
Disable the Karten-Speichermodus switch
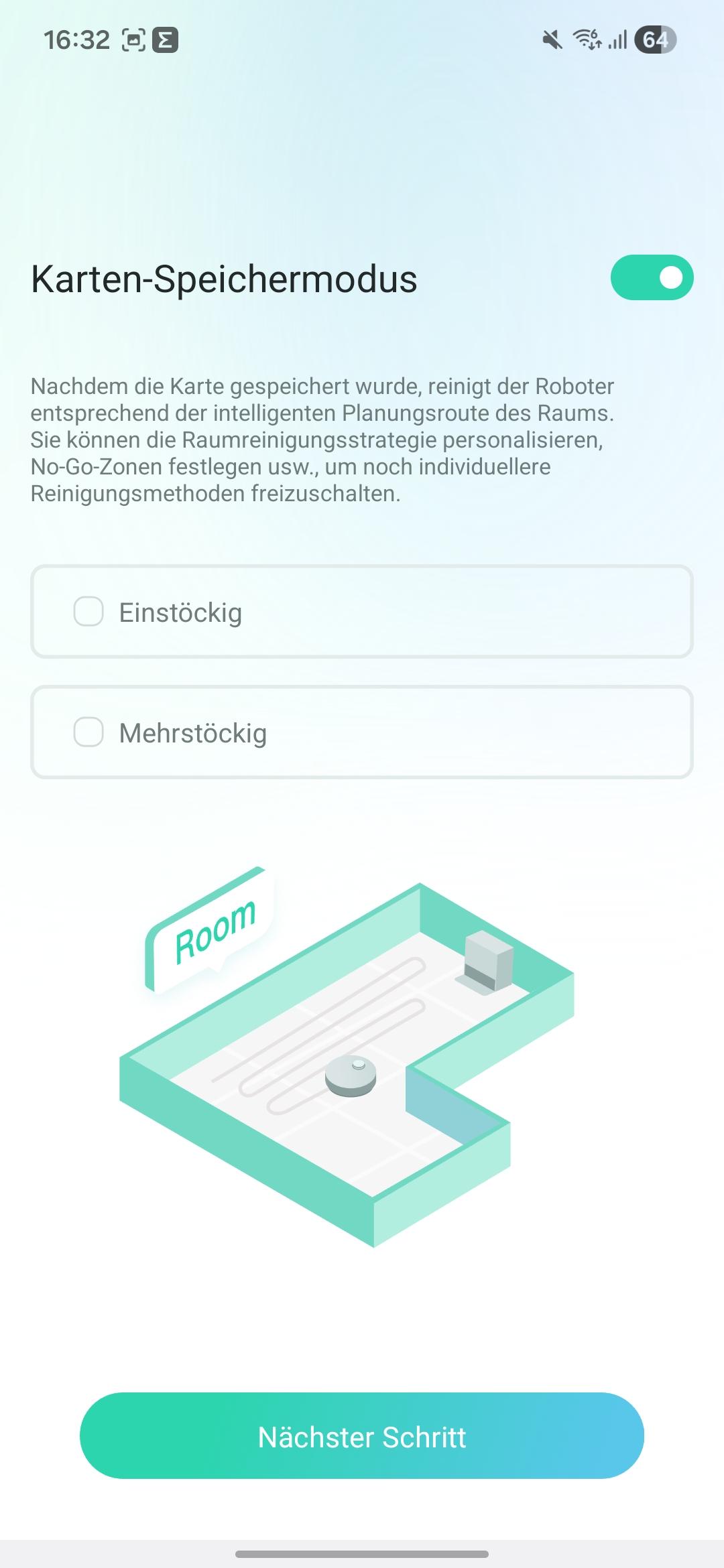pyautogui.click(x=652, y=277)
